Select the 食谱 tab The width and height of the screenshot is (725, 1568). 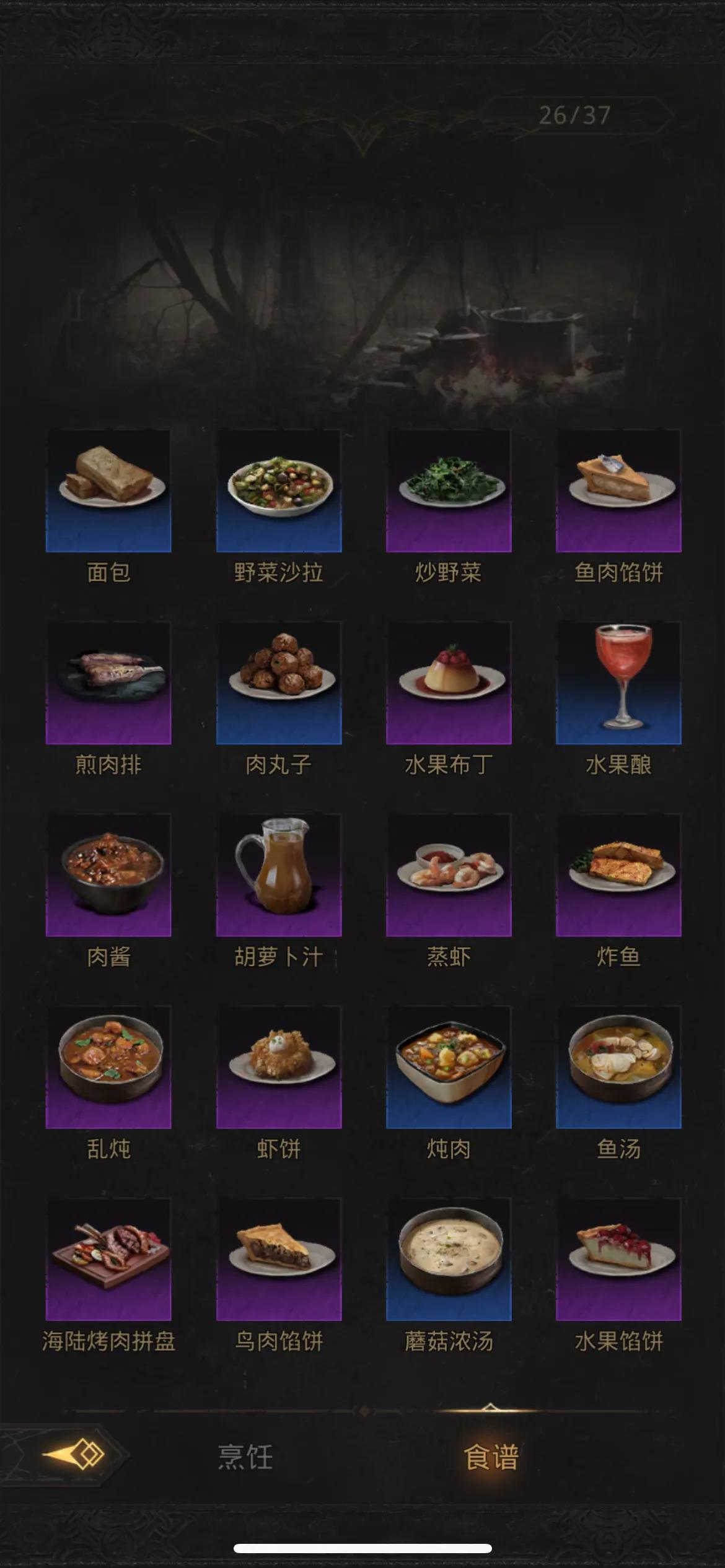pyautogui.click(x=491, y=1457)
